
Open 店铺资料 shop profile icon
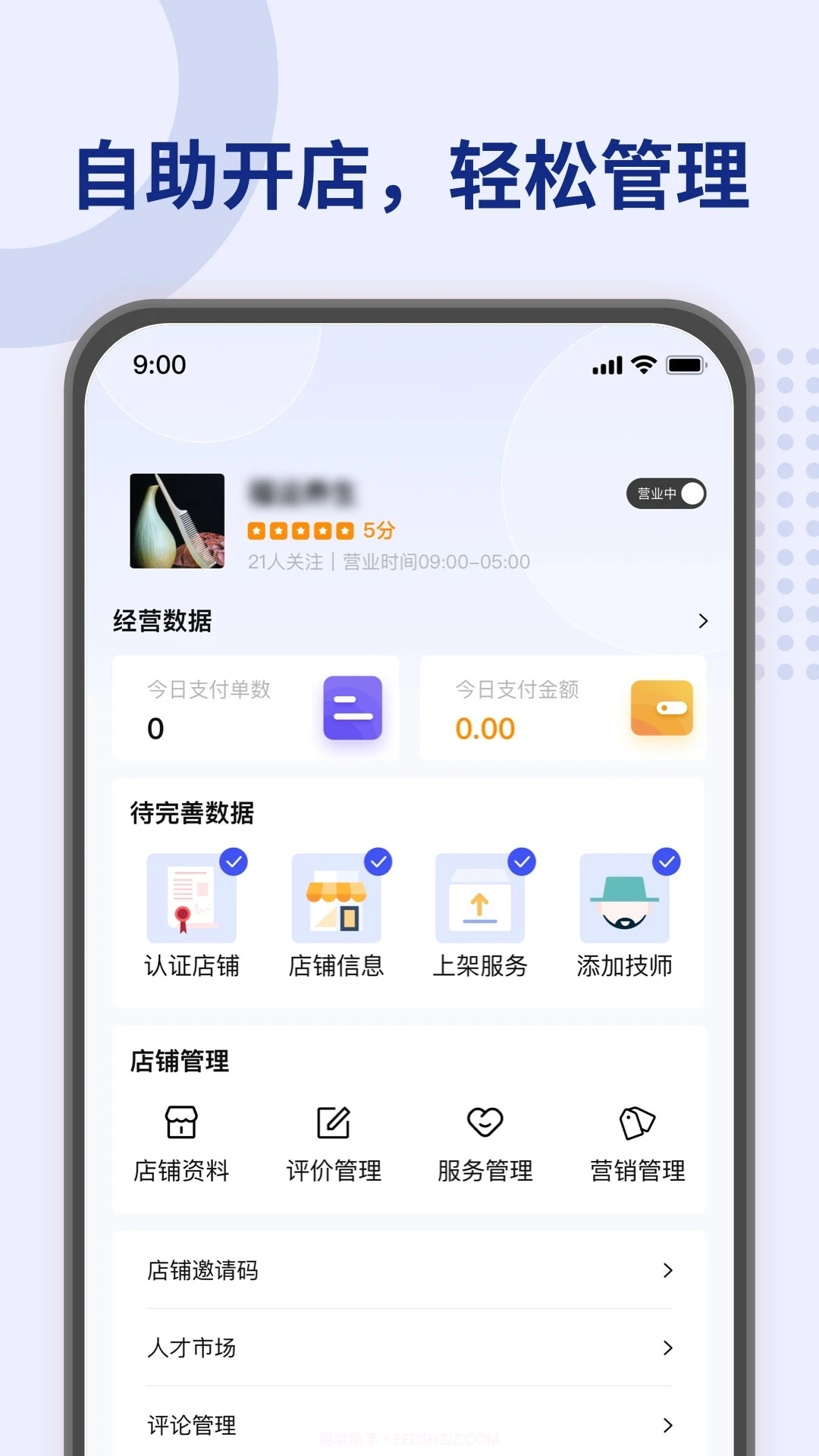tap(180, 1121)
